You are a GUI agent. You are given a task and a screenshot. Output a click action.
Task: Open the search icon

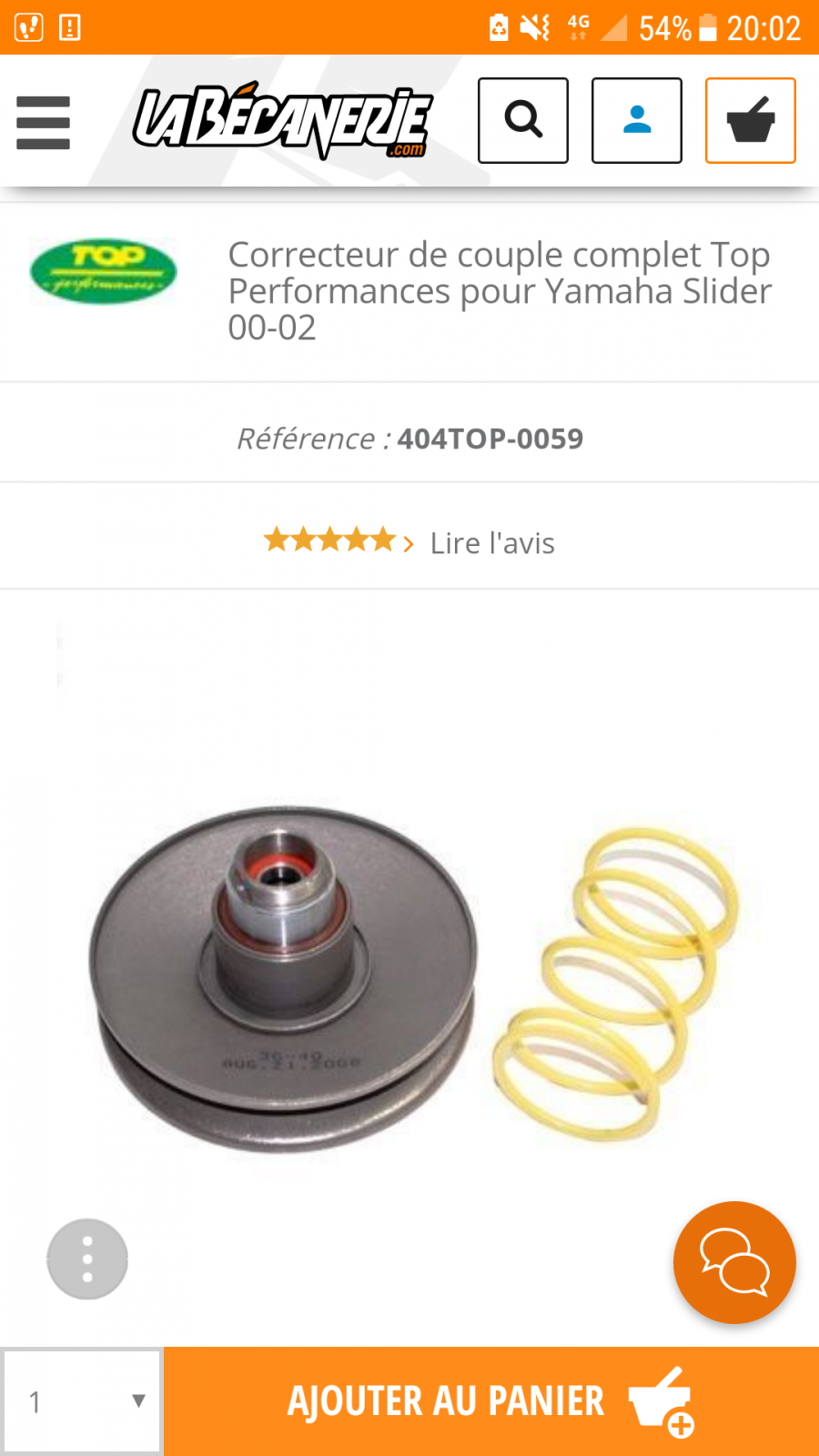tap(523, 120)
